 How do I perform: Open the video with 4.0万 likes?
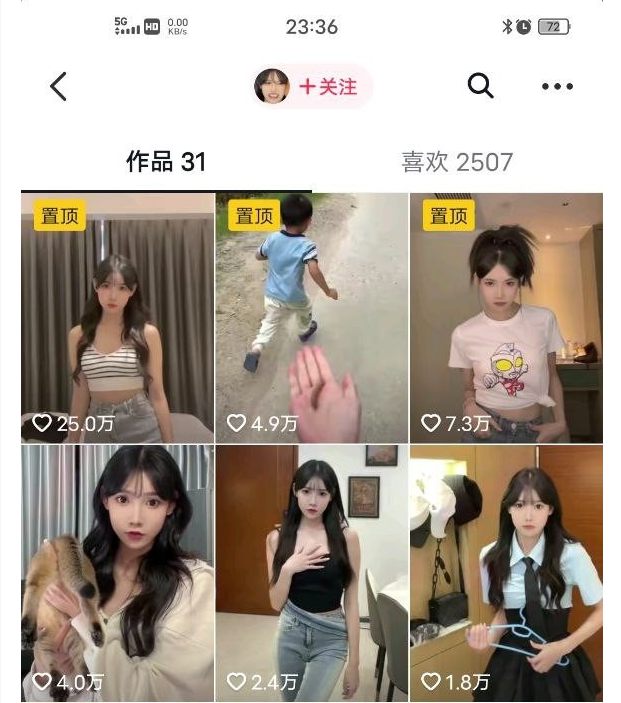point(117,573)
